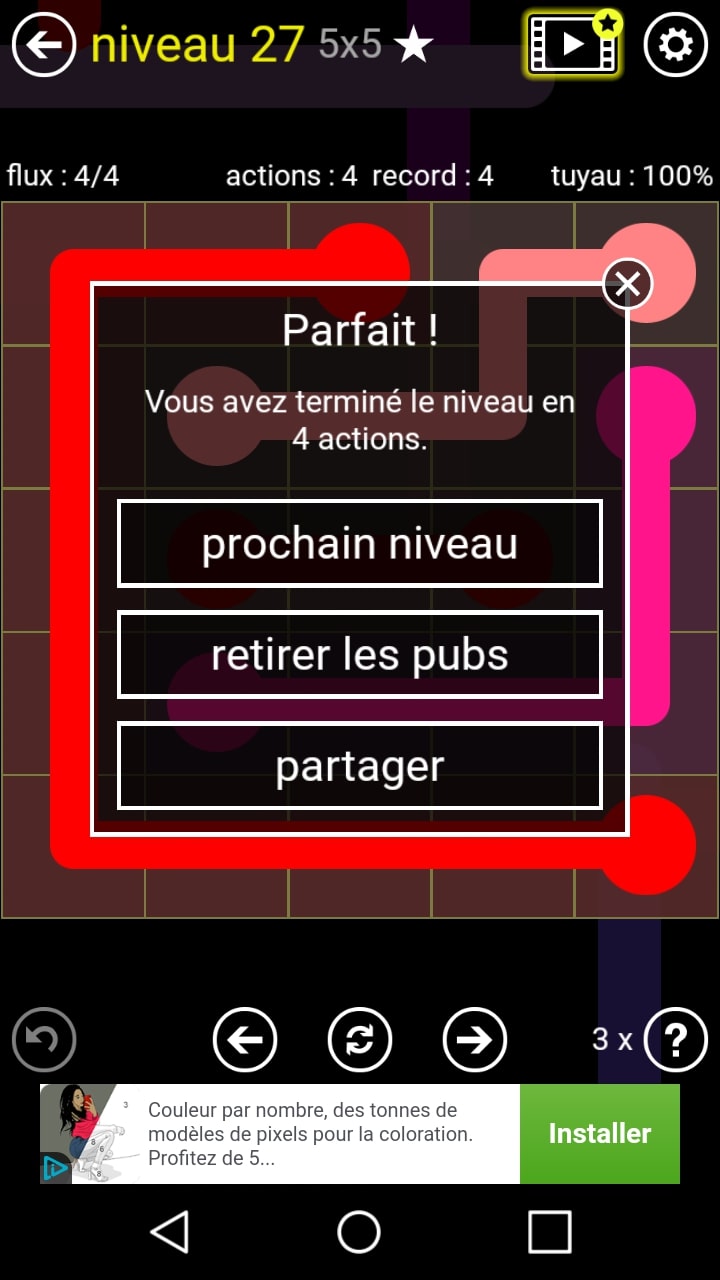Tap Installer on the ad banner
The width and height of the screenshot is (720, 1280).
click(599, 1134)
